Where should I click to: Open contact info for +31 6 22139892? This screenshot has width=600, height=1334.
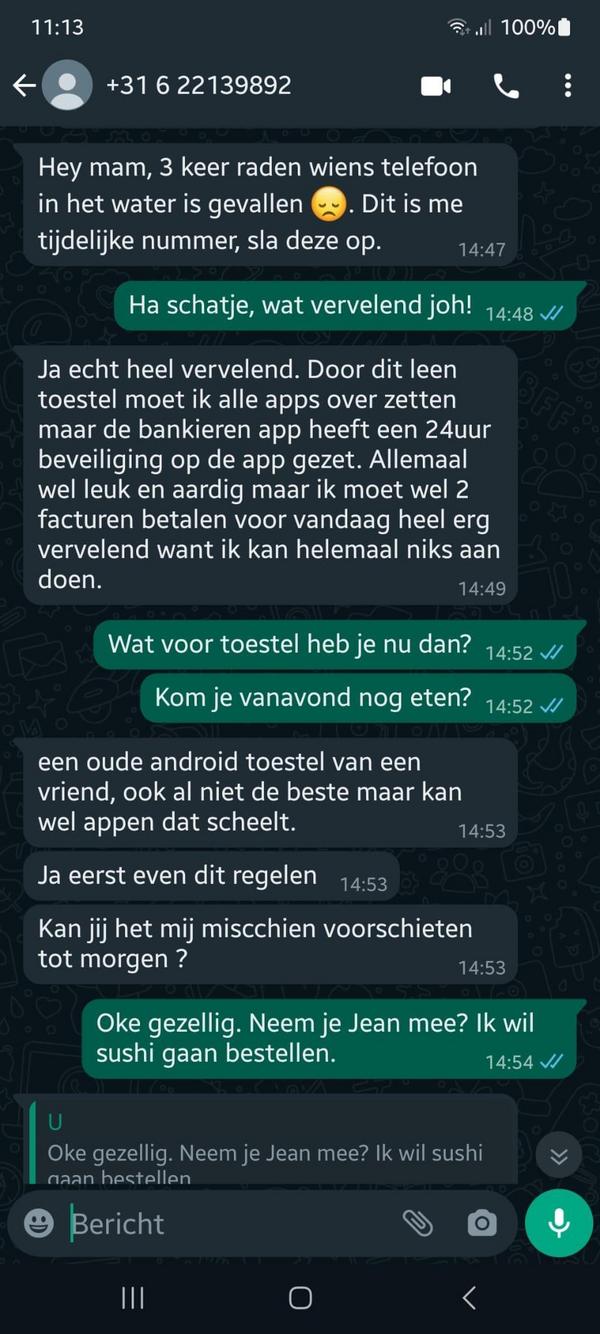tap(198, 86)
